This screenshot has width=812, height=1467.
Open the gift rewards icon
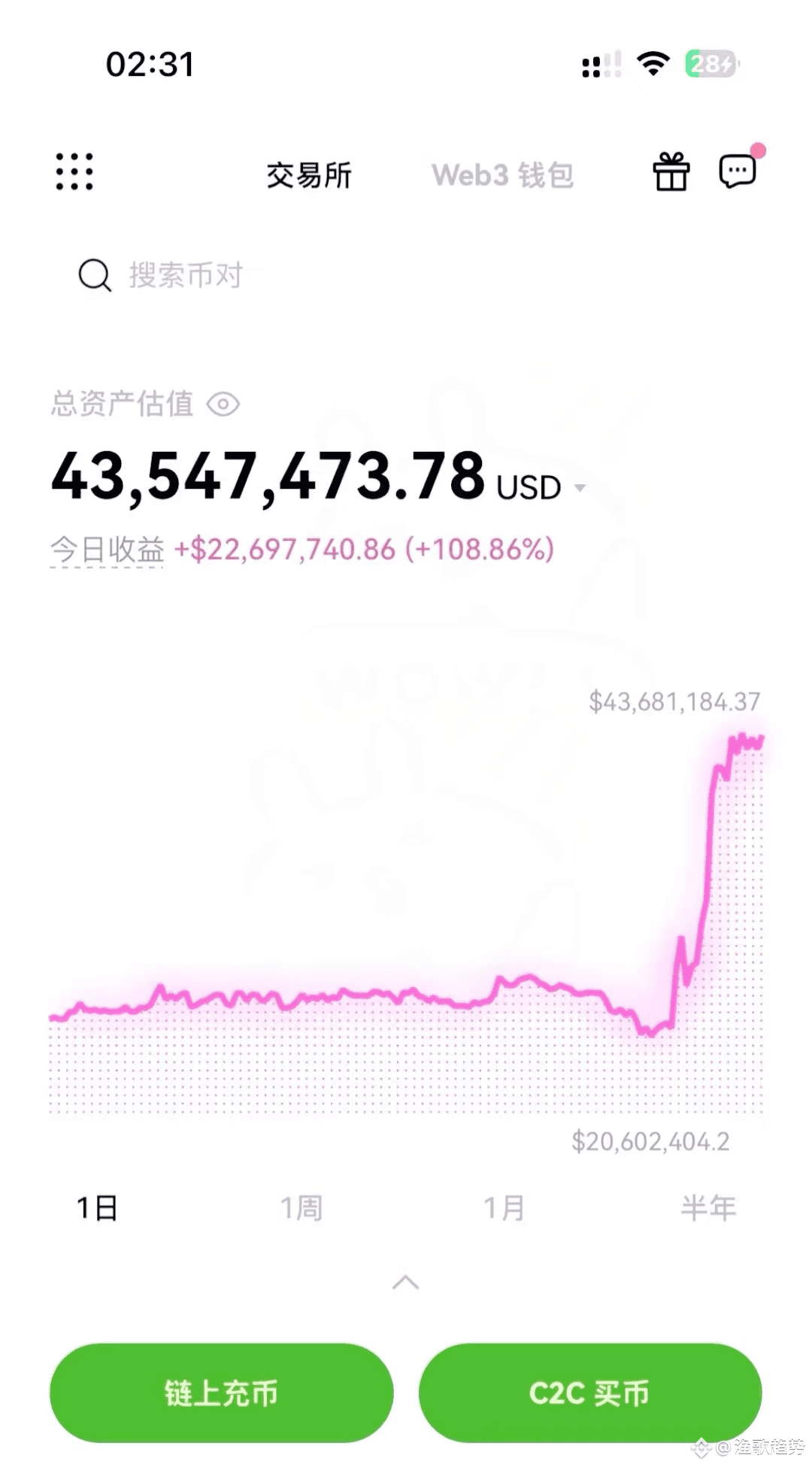(x=671, y=171)
